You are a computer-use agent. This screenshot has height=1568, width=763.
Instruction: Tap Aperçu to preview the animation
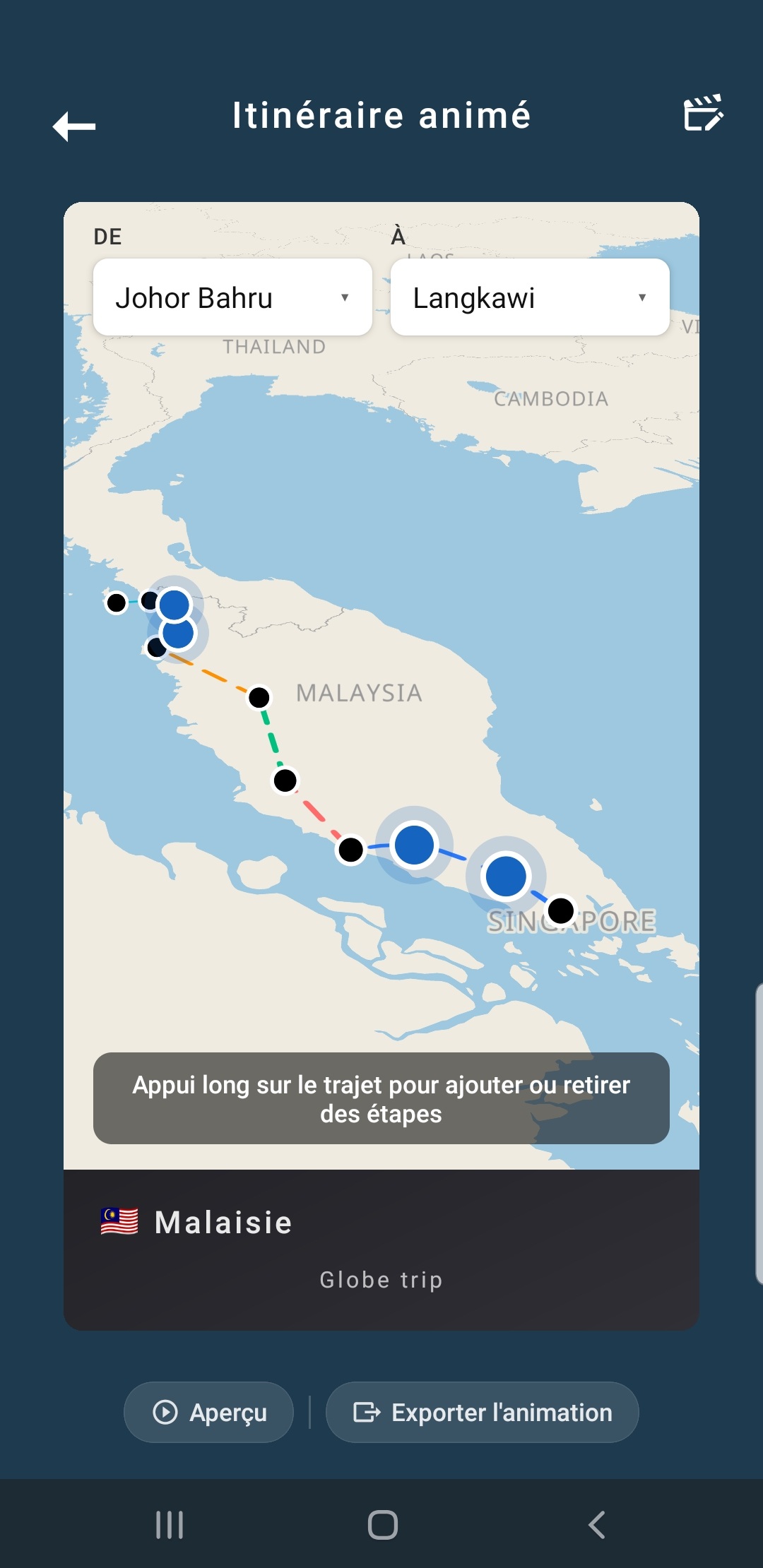coord(208,1412)
